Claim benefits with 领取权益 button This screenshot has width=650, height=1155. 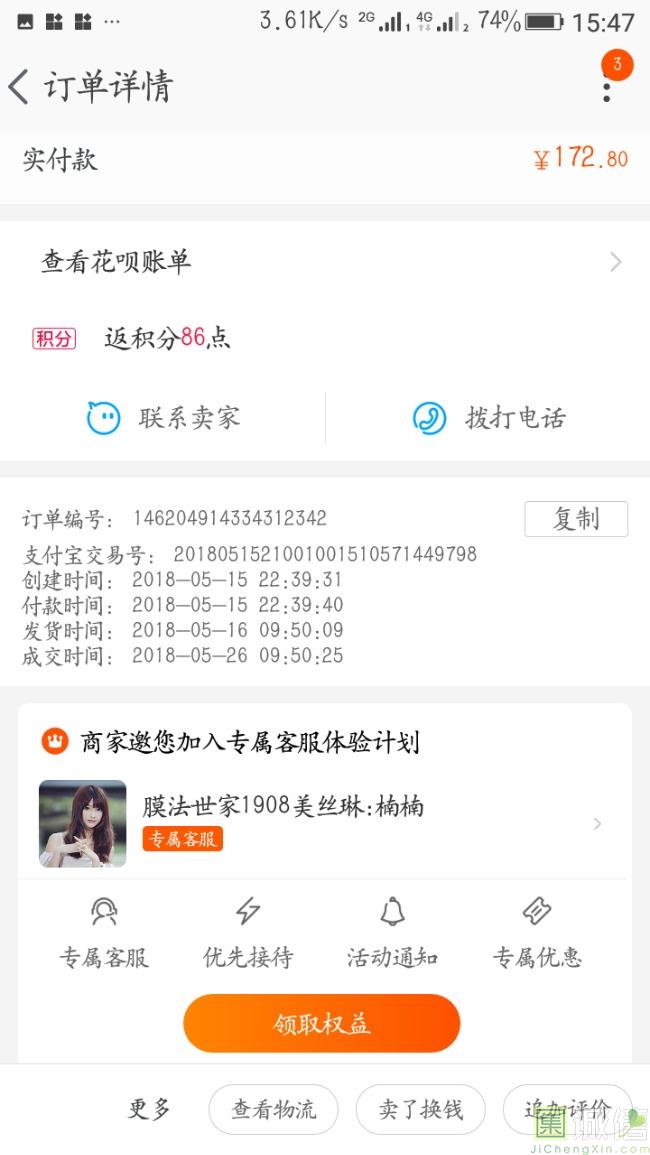point(321,1023)
